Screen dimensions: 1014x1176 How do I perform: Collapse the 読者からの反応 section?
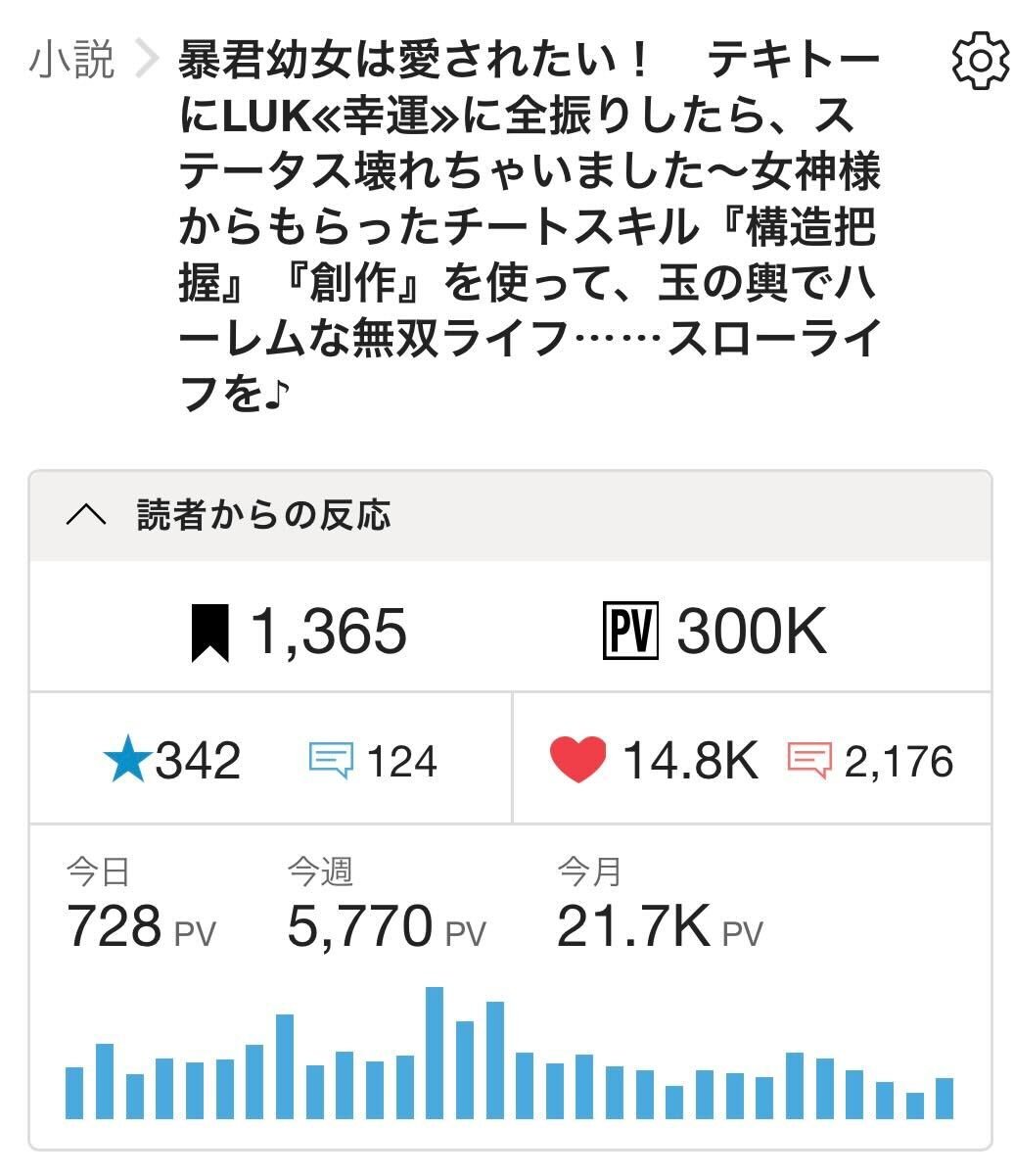tap(86, 515)
